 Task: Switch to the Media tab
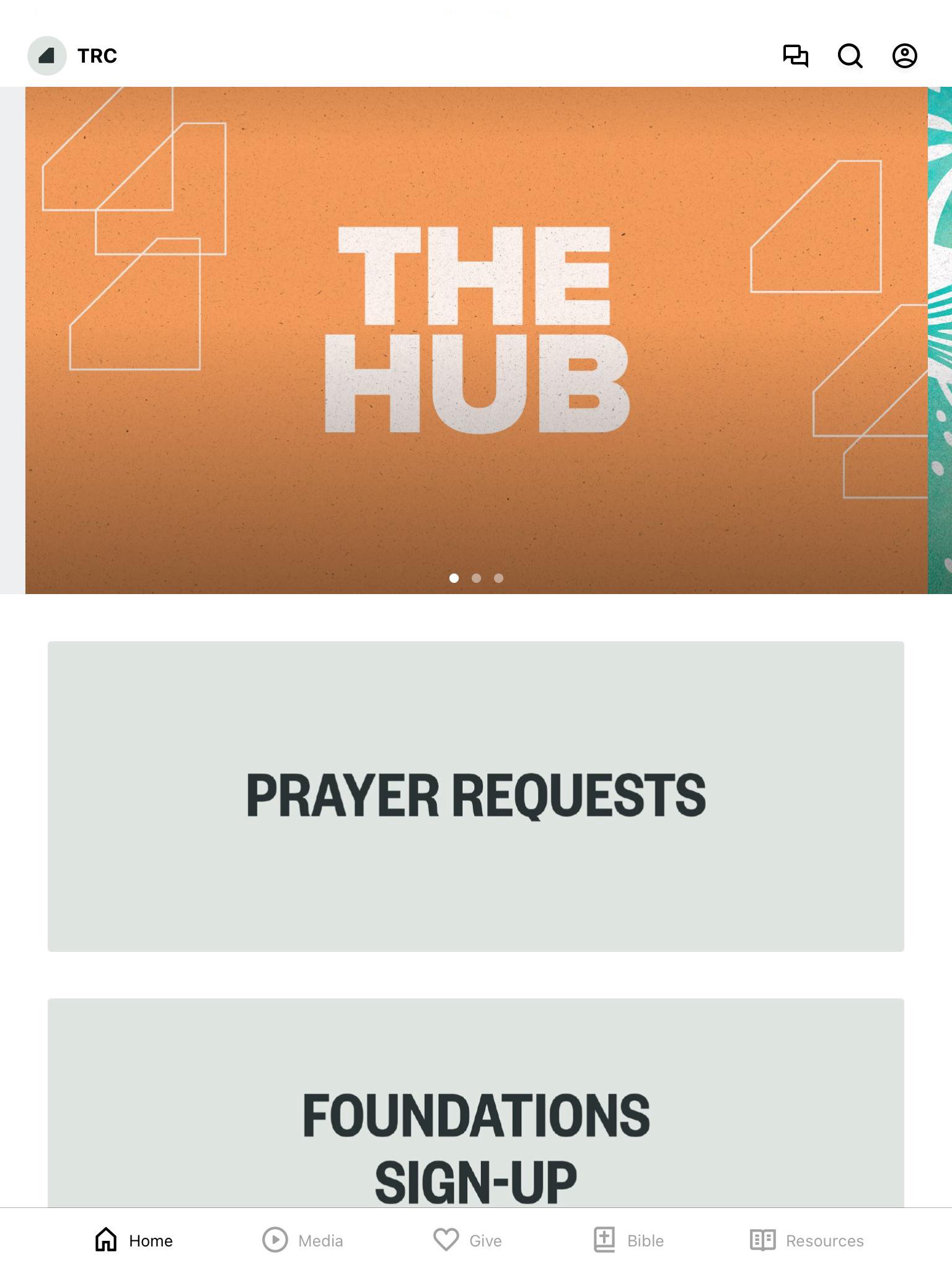click(x=302, y=1240)
